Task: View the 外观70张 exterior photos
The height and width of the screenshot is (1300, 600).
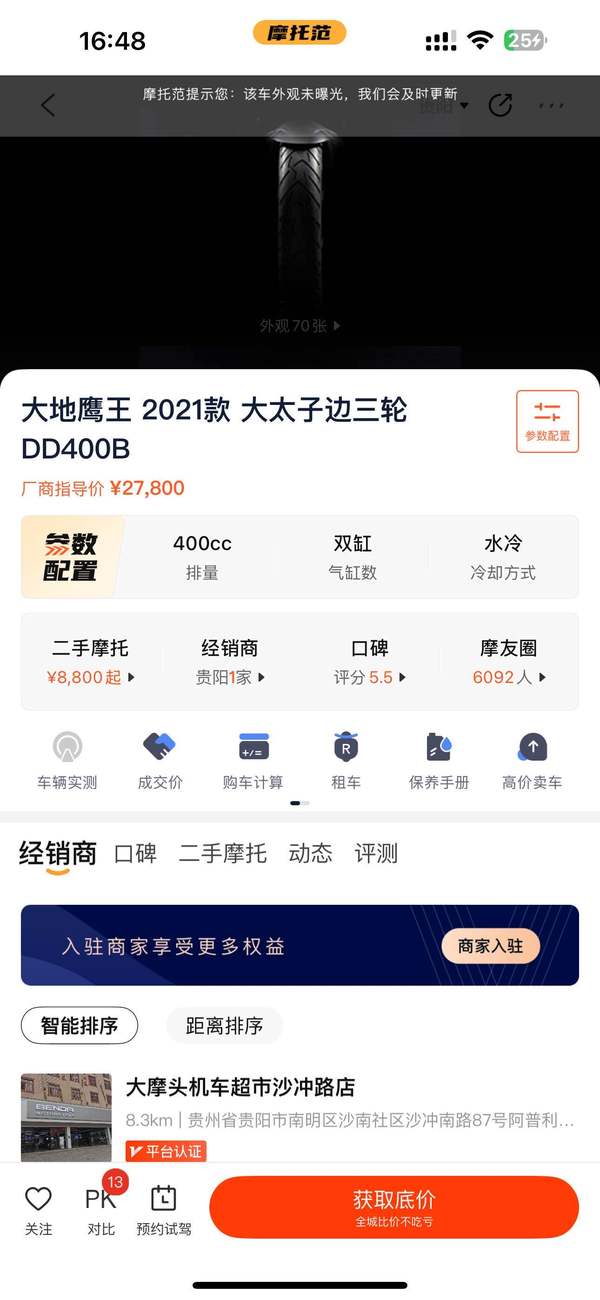Action: (x=300, y=325)
